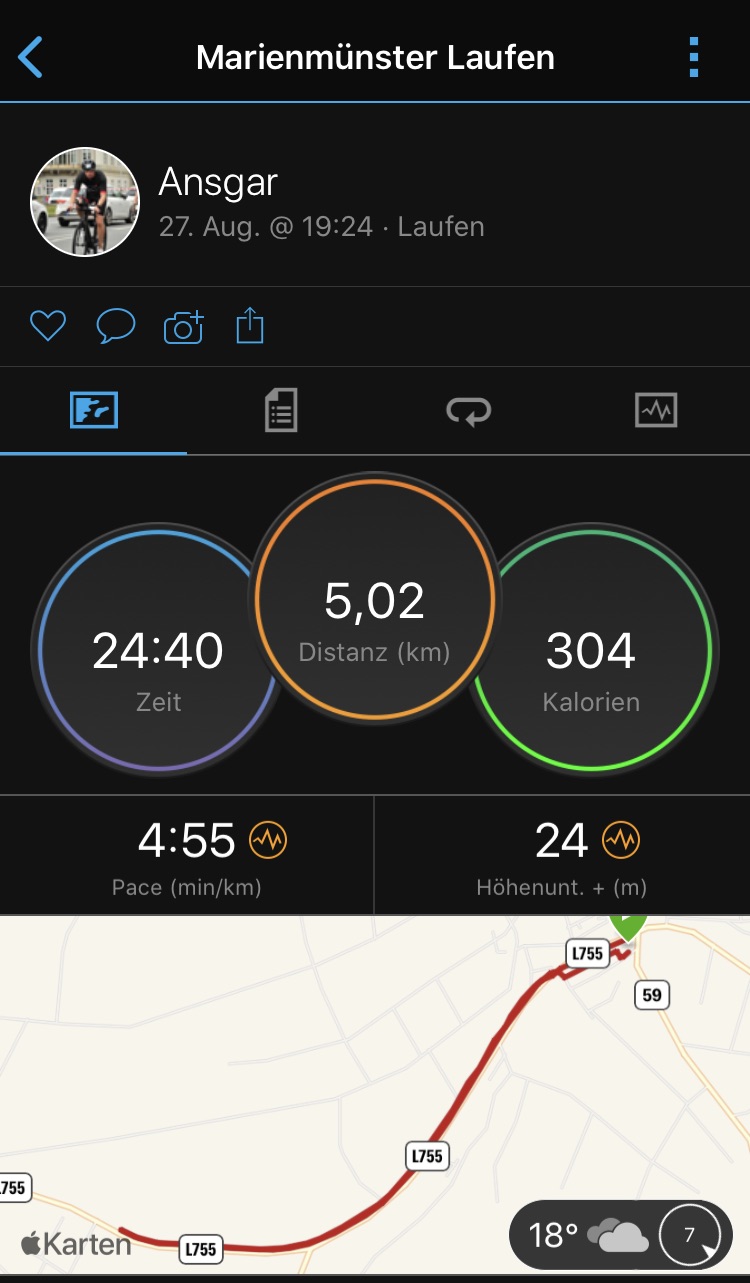Open the route map

tap(300, 1080)
